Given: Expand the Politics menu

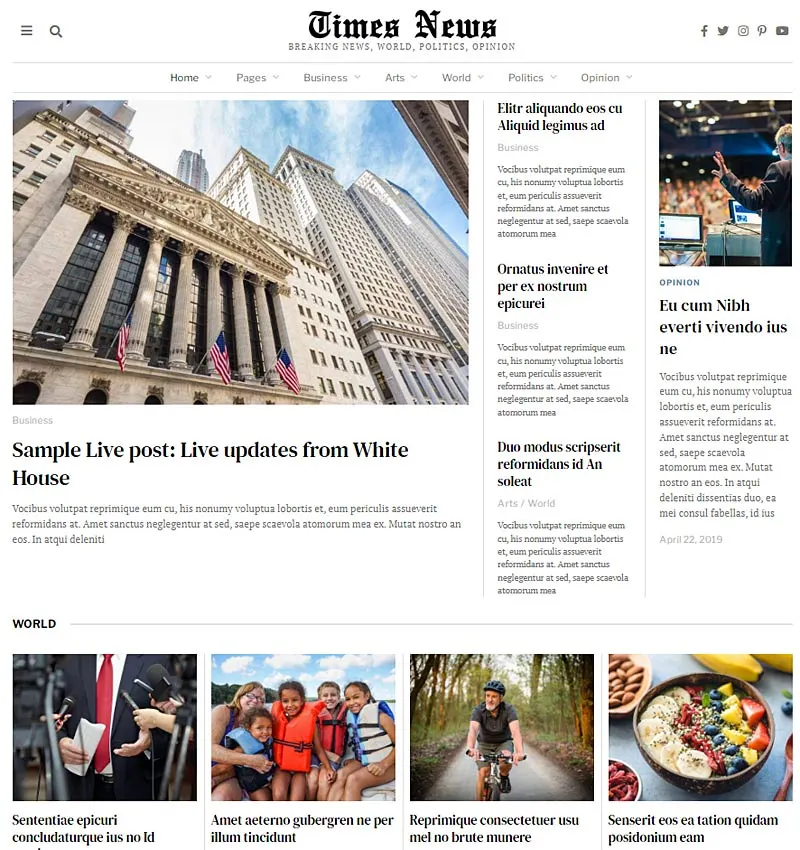Looking at the screenshot, I should click(x=531, y=78).
